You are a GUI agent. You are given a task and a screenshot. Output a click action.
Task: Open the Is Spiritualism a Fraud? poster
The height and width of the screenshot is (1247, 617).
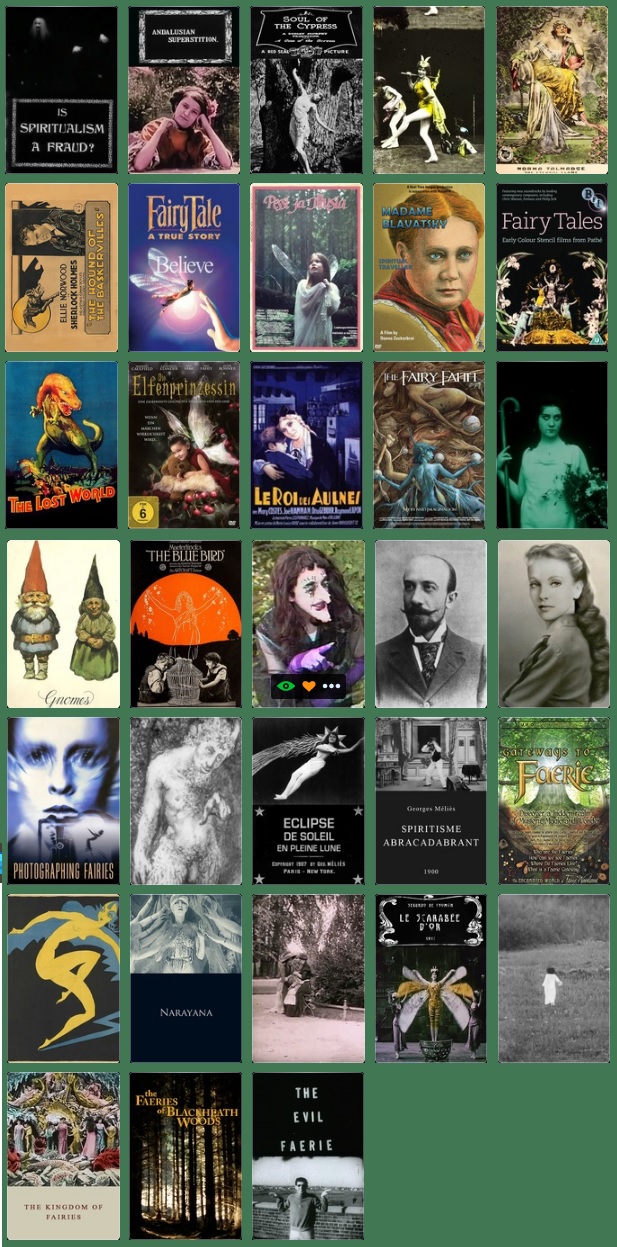click(61, 90)
